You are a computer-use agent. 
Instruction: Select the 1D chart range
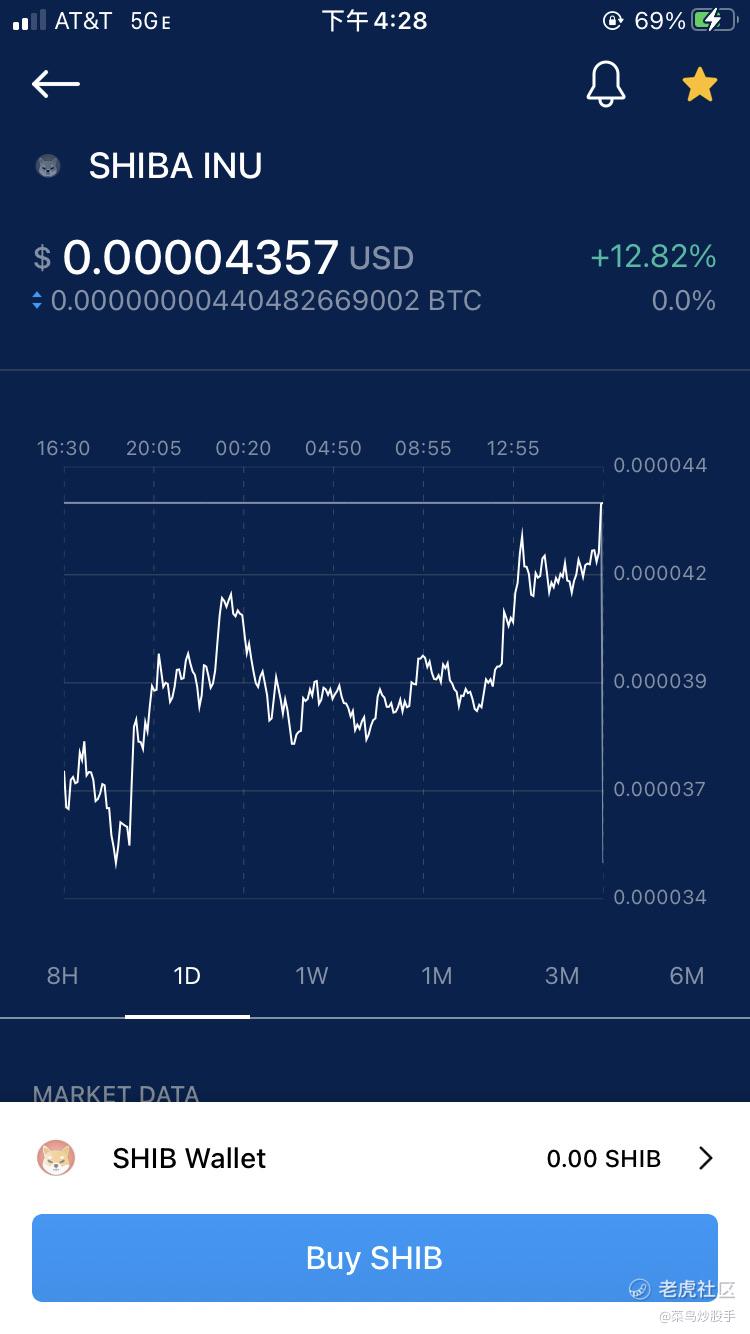187,975
